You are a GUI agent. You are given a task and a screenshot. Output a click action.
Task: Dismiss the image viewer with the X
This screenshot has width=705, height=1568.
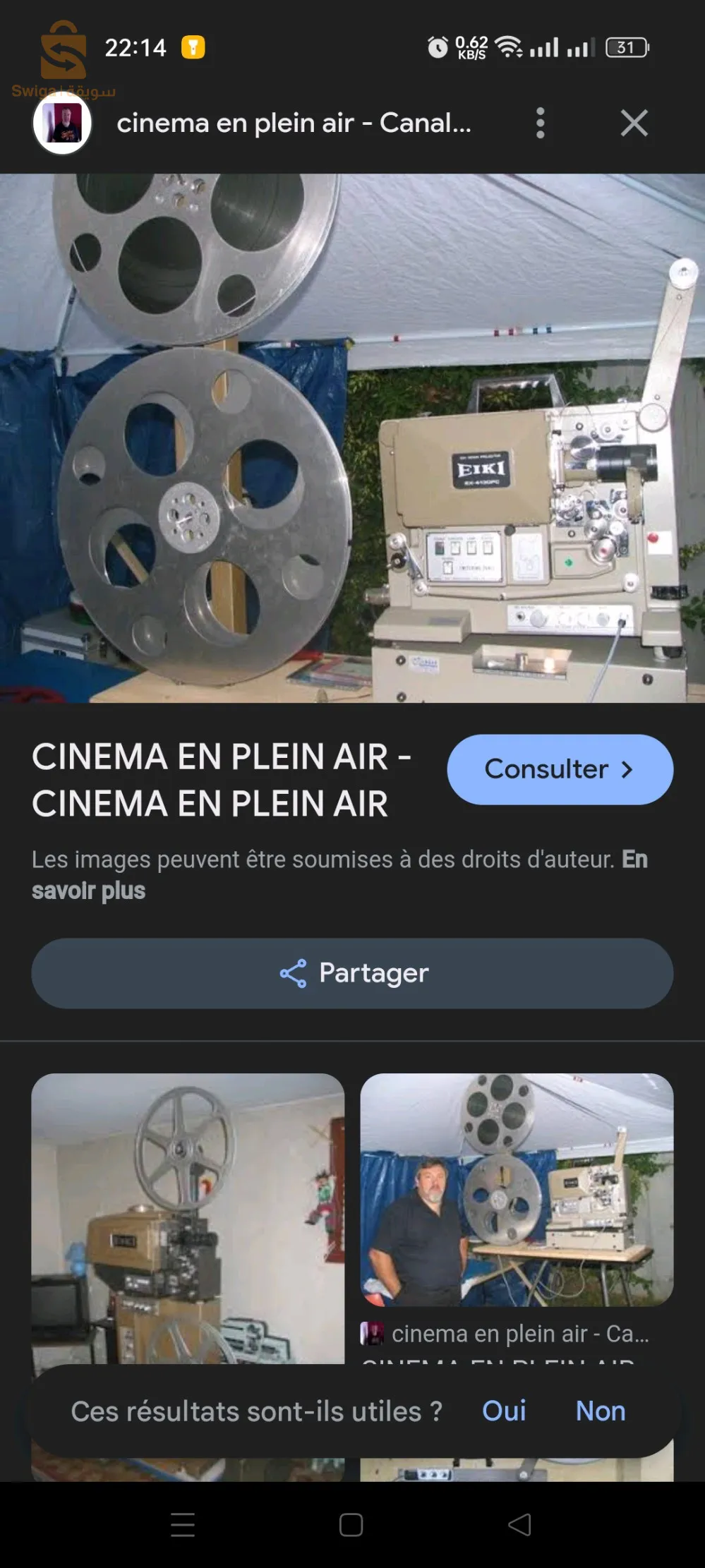coord(634,123)
